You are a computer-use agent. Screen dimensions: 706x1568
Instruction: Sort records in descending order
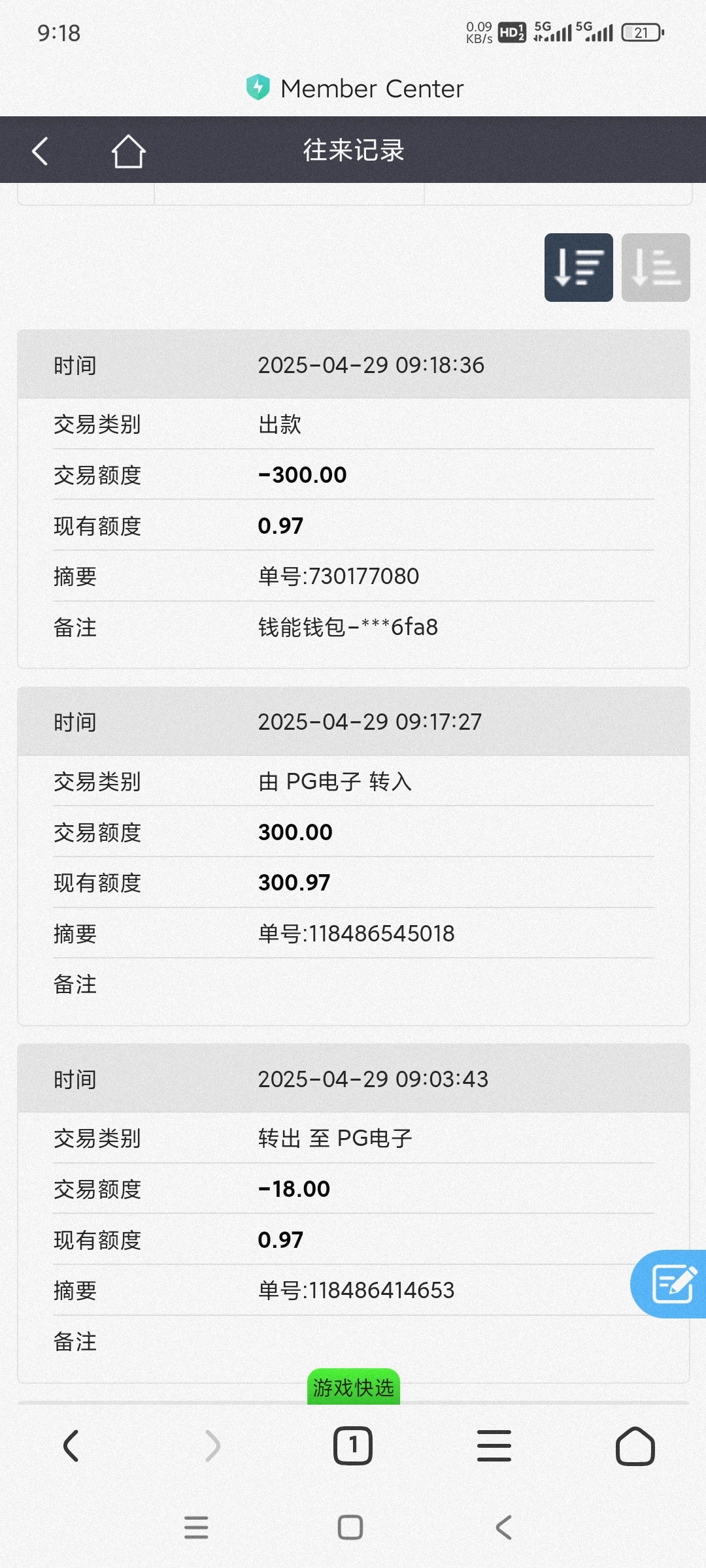click(x=578, y=267)
